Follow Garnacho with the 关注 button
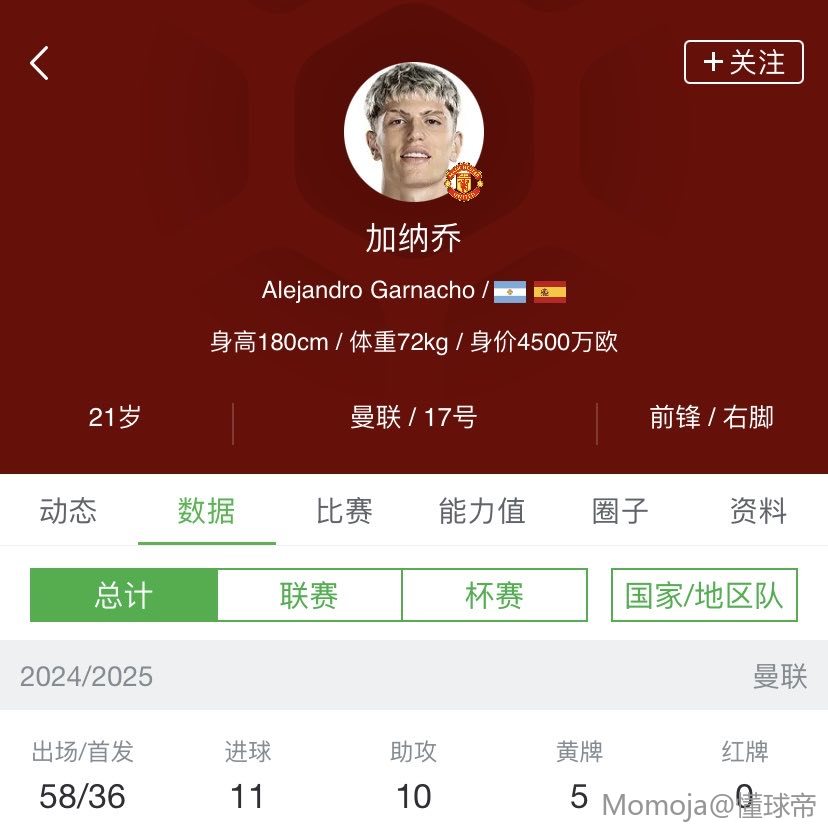 tap(743, 62)
